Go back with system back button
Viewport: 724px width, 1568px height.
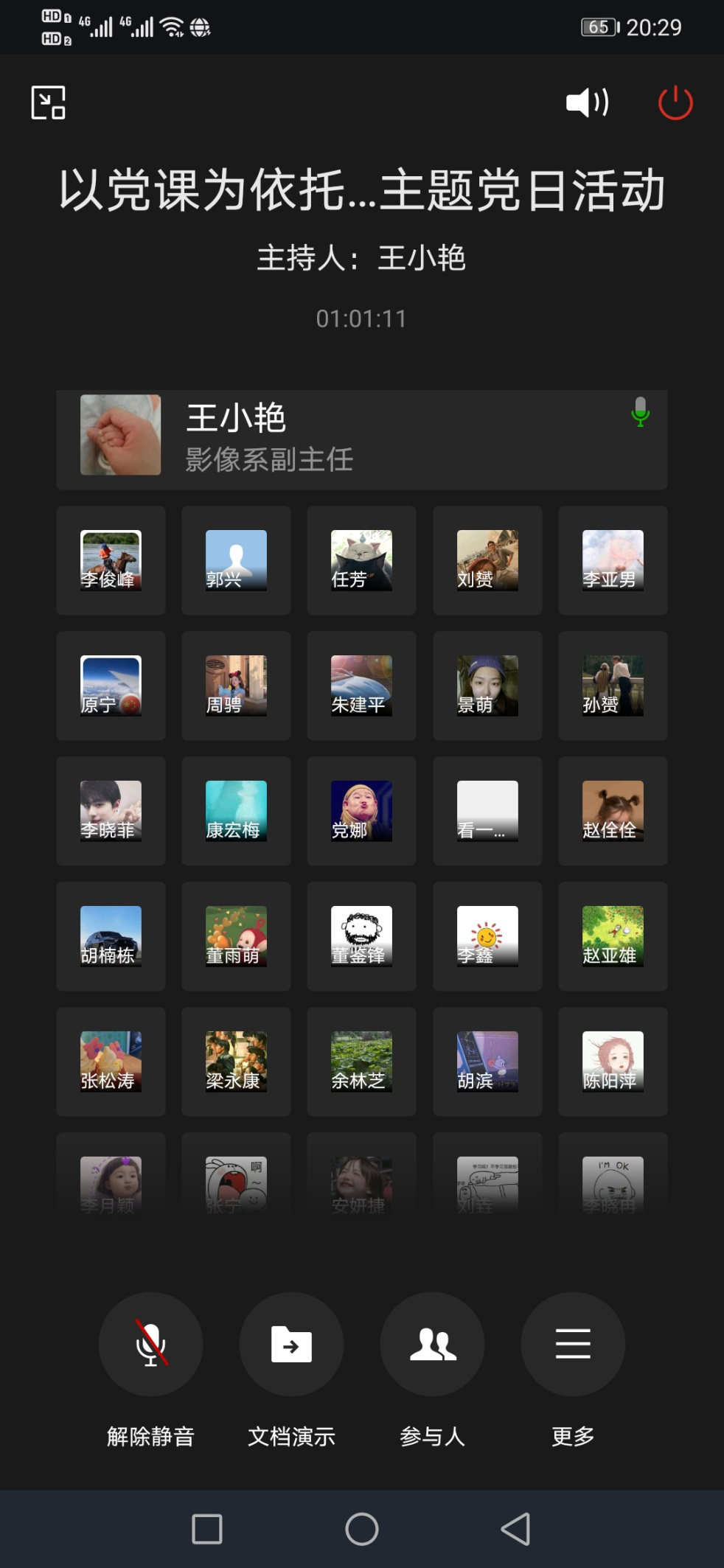[x=515, y=1529]
